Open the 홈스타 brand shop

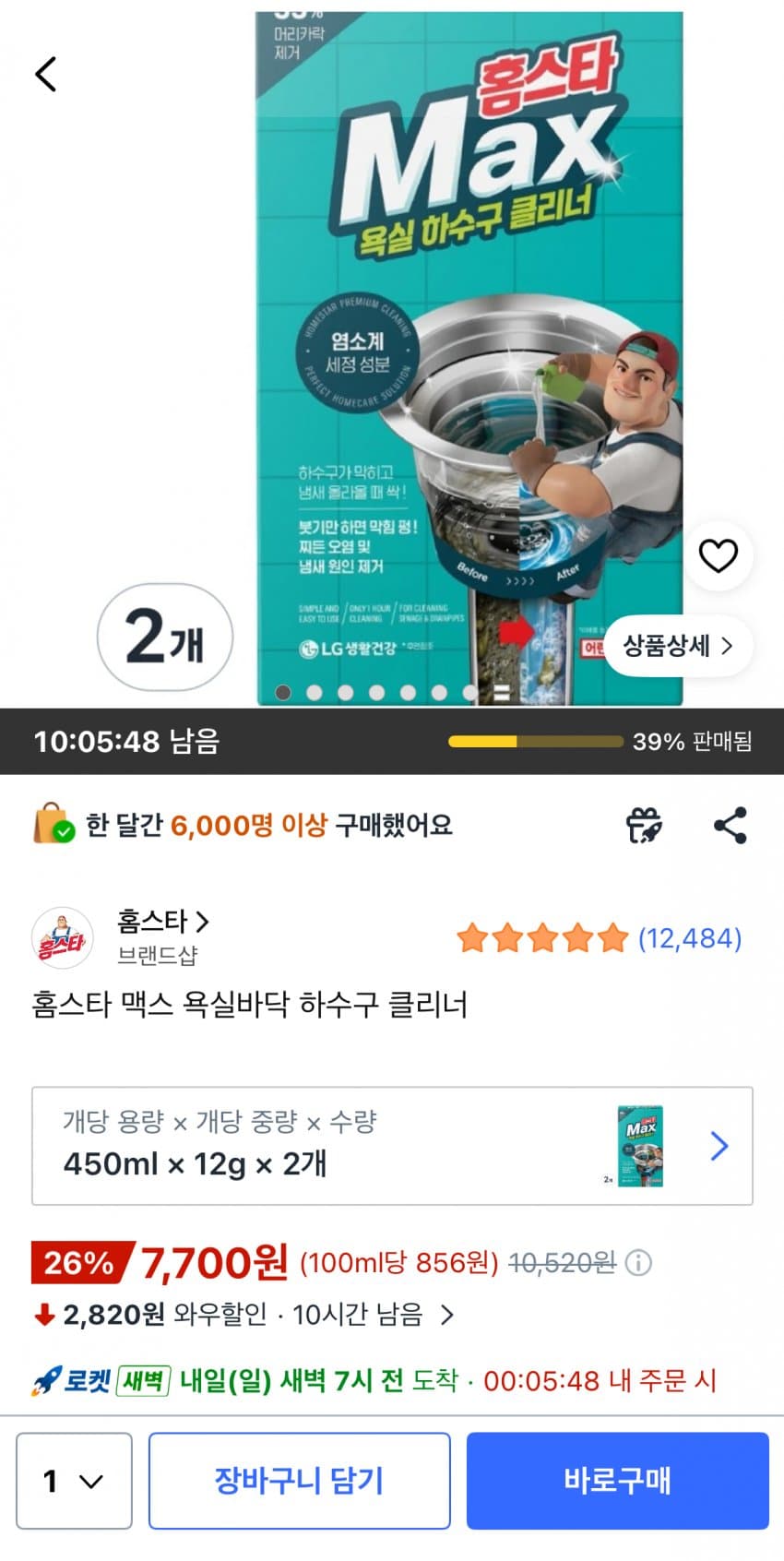point(163,921)
